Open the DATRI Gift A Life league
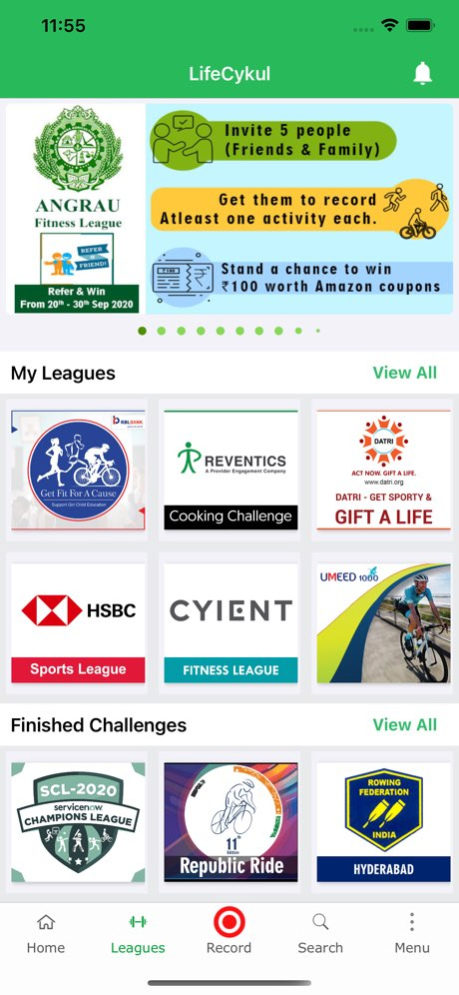The height and width of the screenshot is (995, 459). coord(383,470)
